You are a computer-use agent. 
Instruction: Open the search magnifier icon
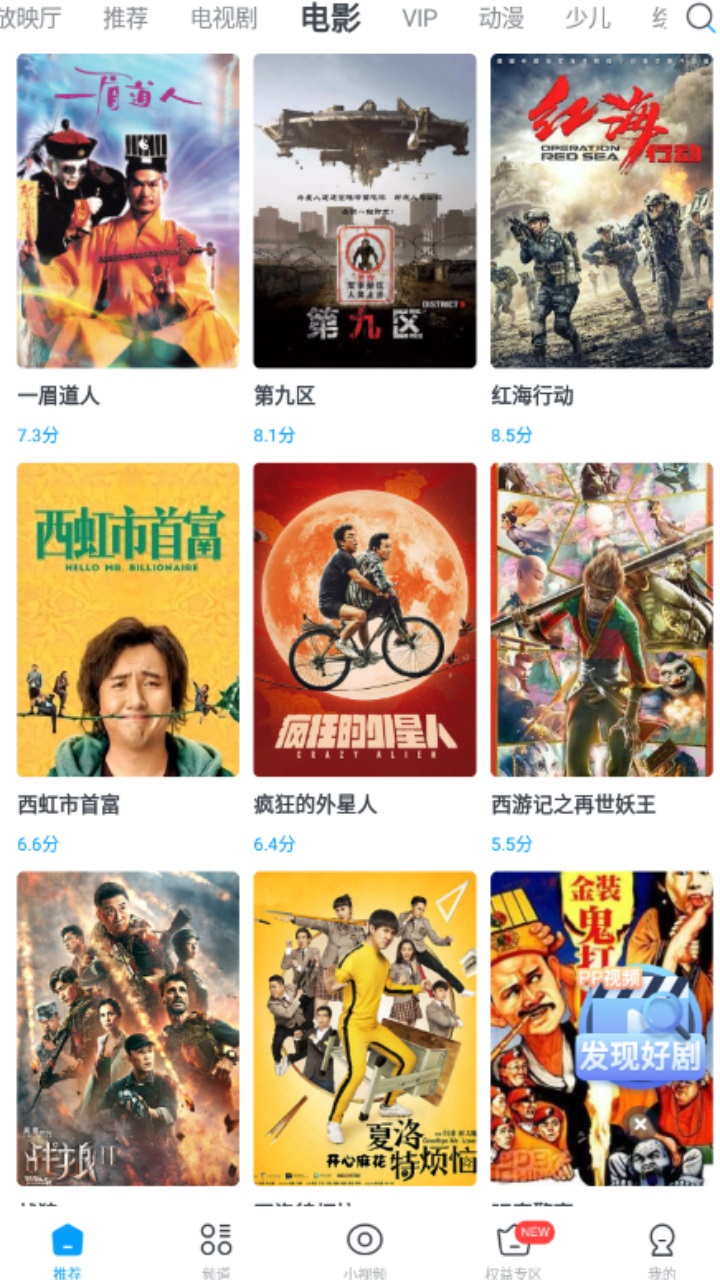(x=700, y=17)
